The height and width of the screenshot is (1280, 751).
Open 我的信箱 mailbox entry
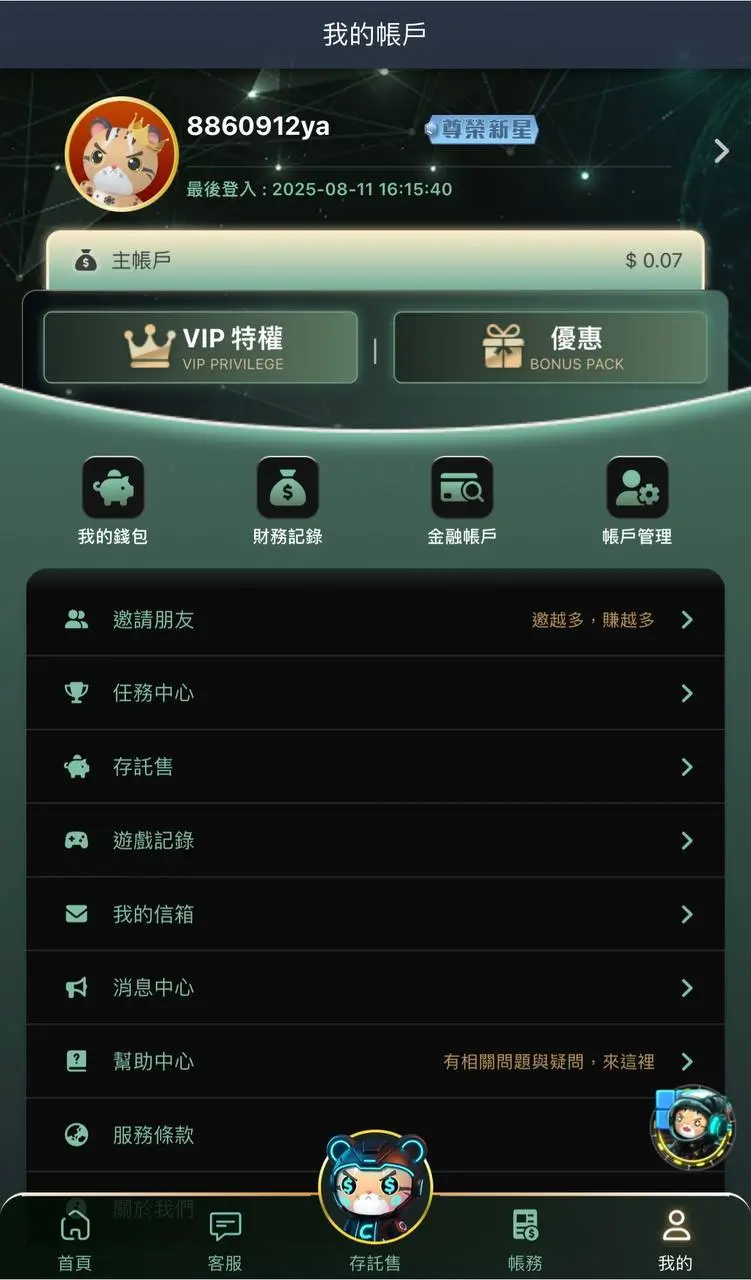tap(375, 914)
